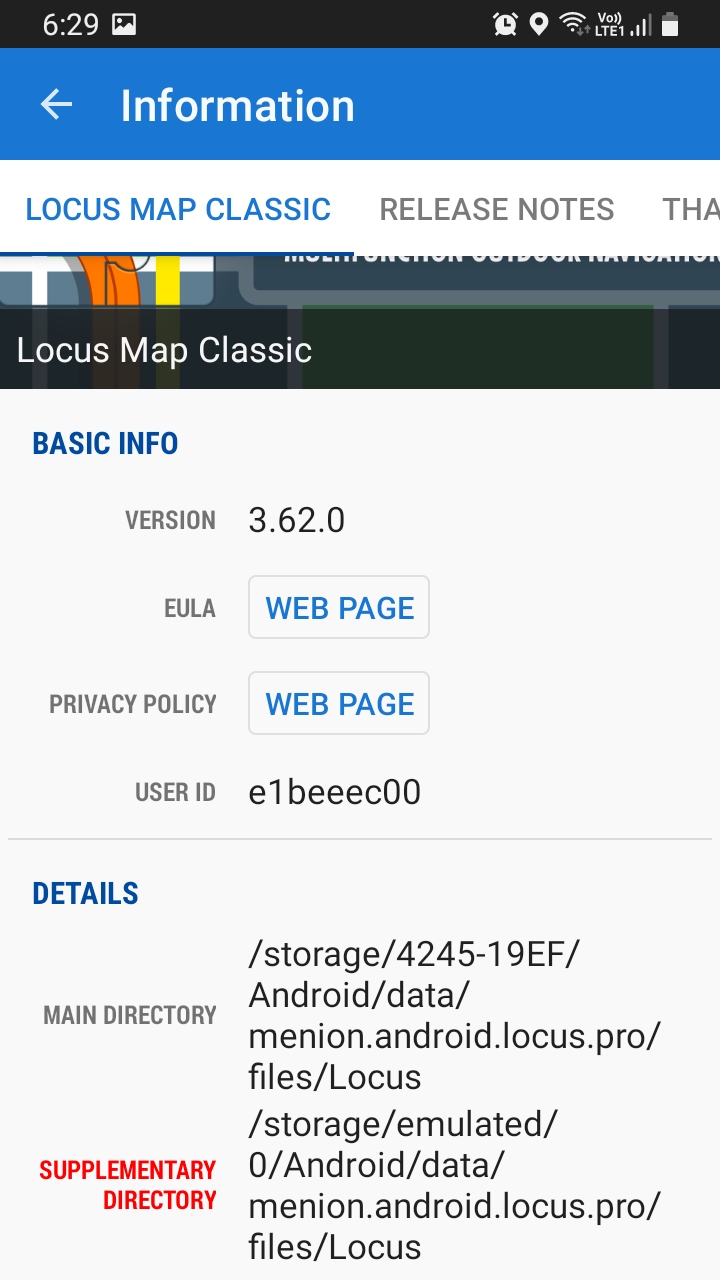Open the Privacy Policy web page
The image size is (720, 1280).
tap(339, 704)
